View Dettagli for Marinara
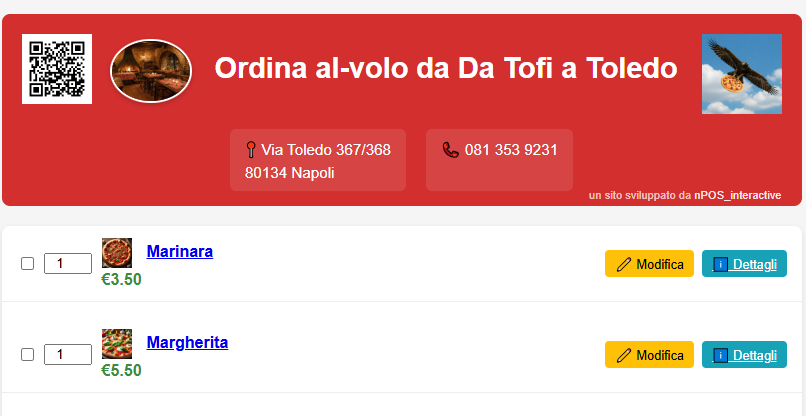Image resolution: width=806 pixels, height=416 pixels. (744, 264)
